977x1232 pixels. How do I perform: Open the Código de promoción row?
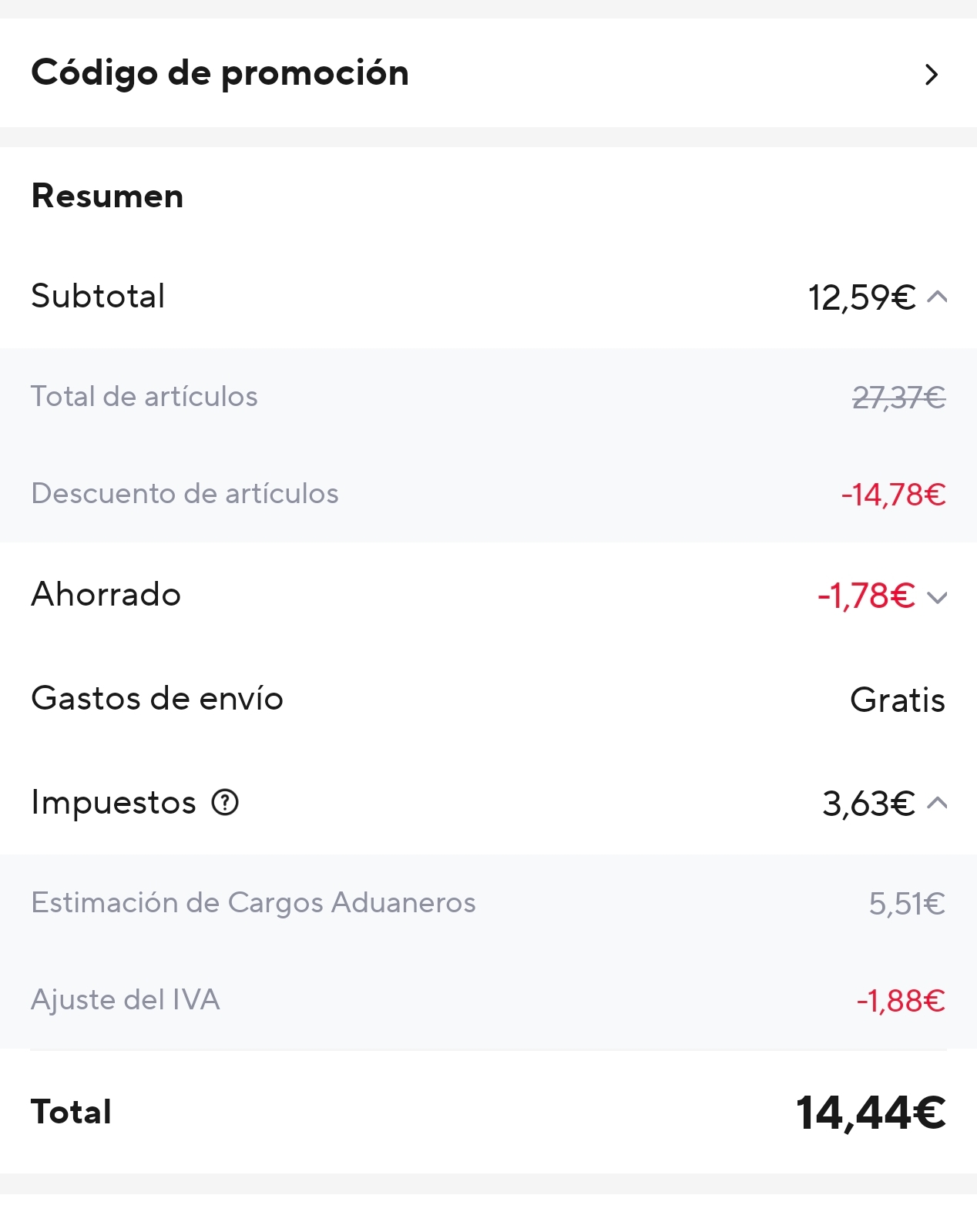pos(488,73)
